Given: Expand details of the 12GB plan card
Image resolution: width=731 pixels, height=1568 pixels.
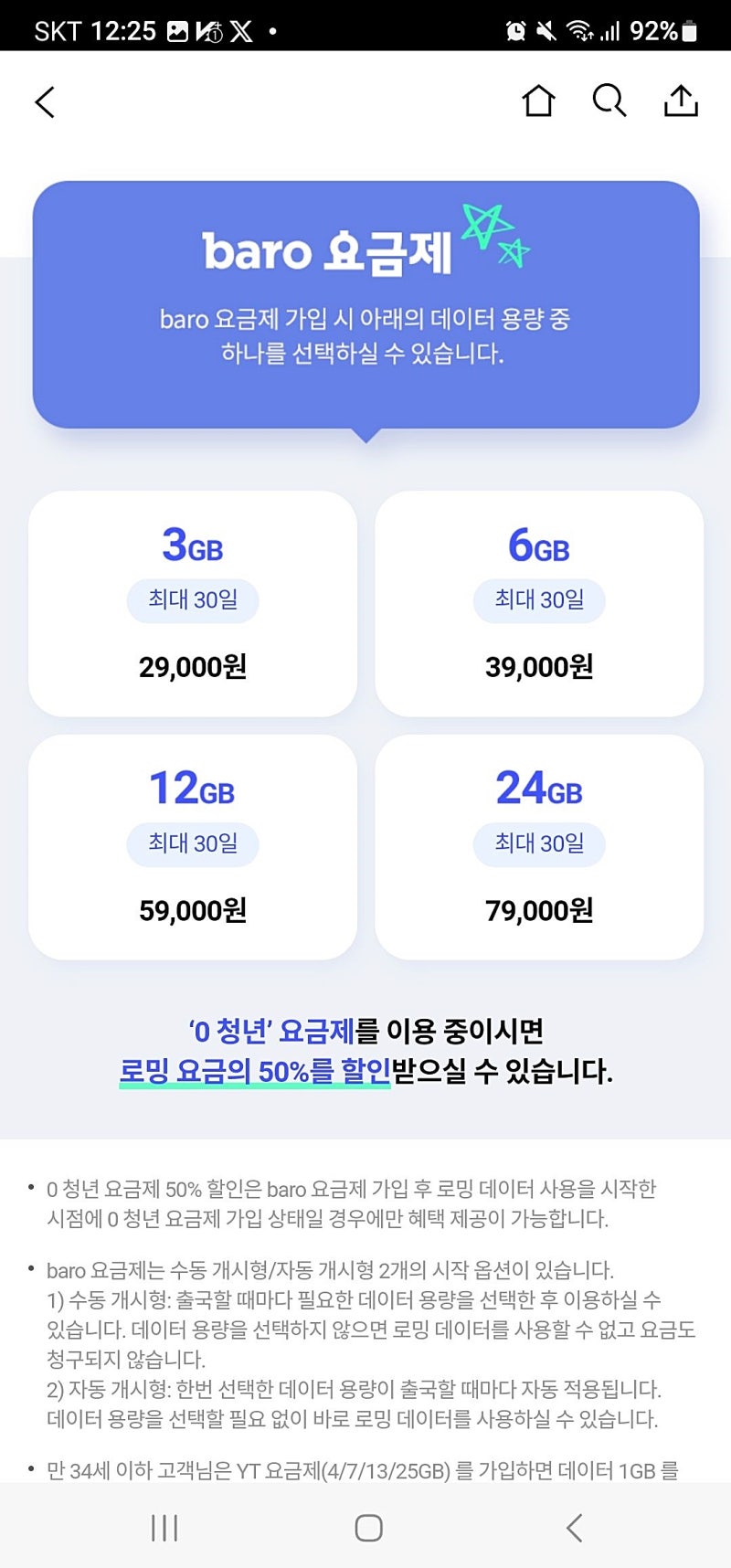Looking at the screenshot, I should tap(193, 847).
